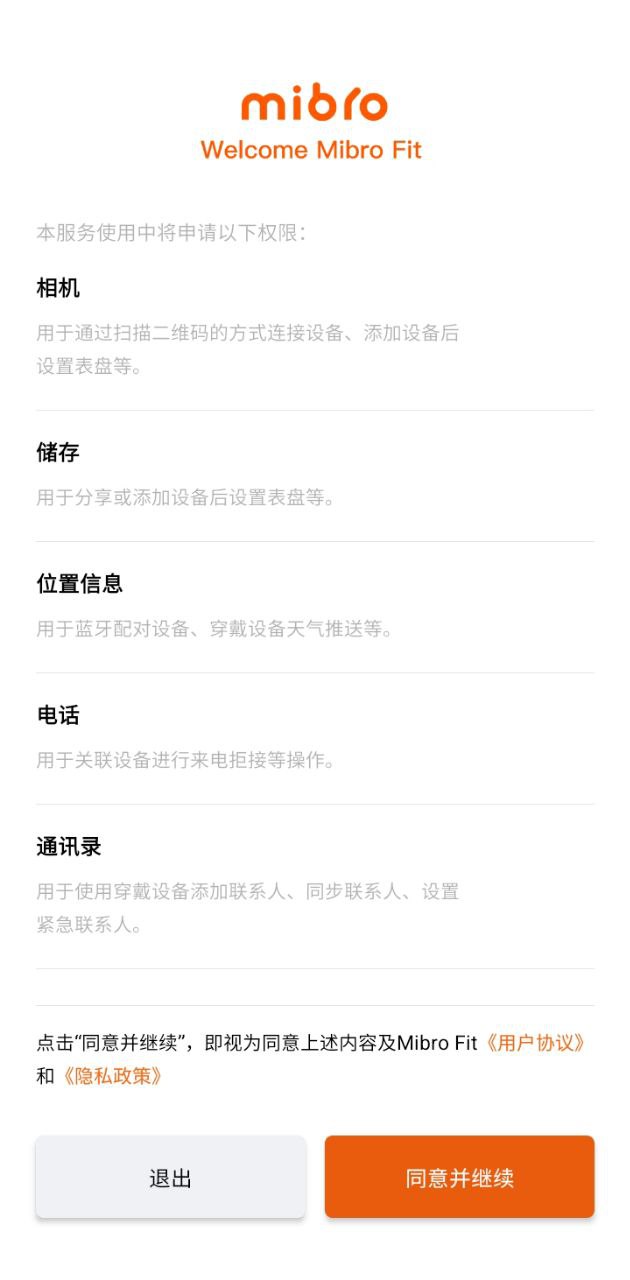Tap 同意并继续 to accept permissions
The image size is (630, 1280).
459,1177
